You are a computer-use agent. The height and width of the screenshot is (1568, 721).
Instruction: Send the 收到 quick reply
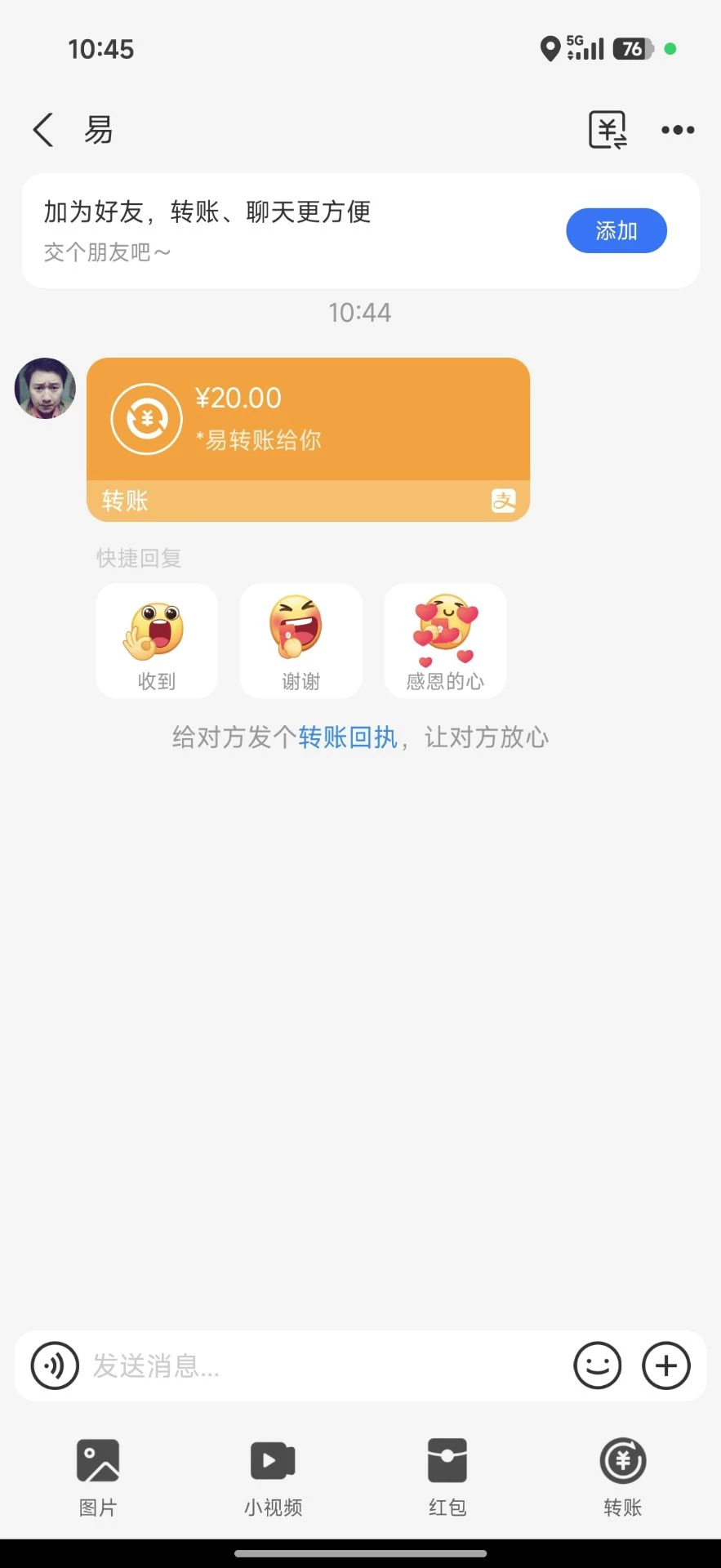click(x=157, y=641)
